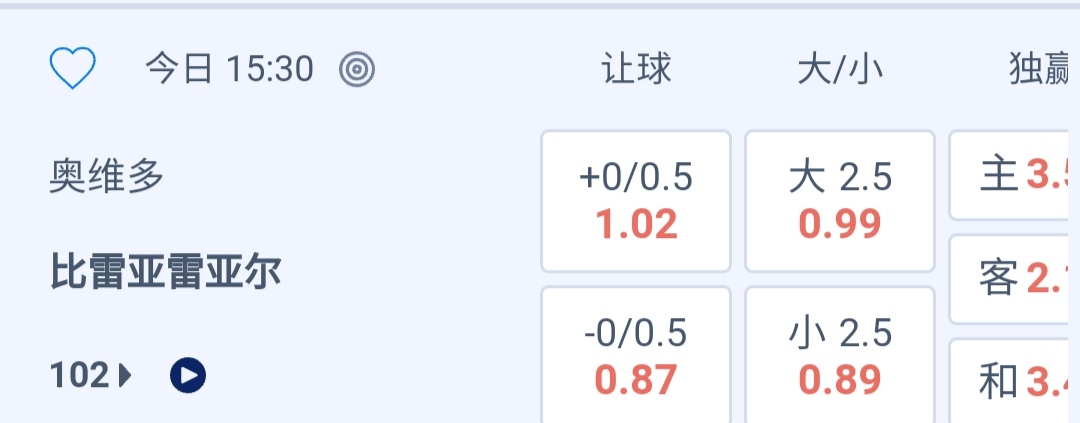Select handicap +0/0.5 at 1.02
The image size is (1080, 423).
636,201
